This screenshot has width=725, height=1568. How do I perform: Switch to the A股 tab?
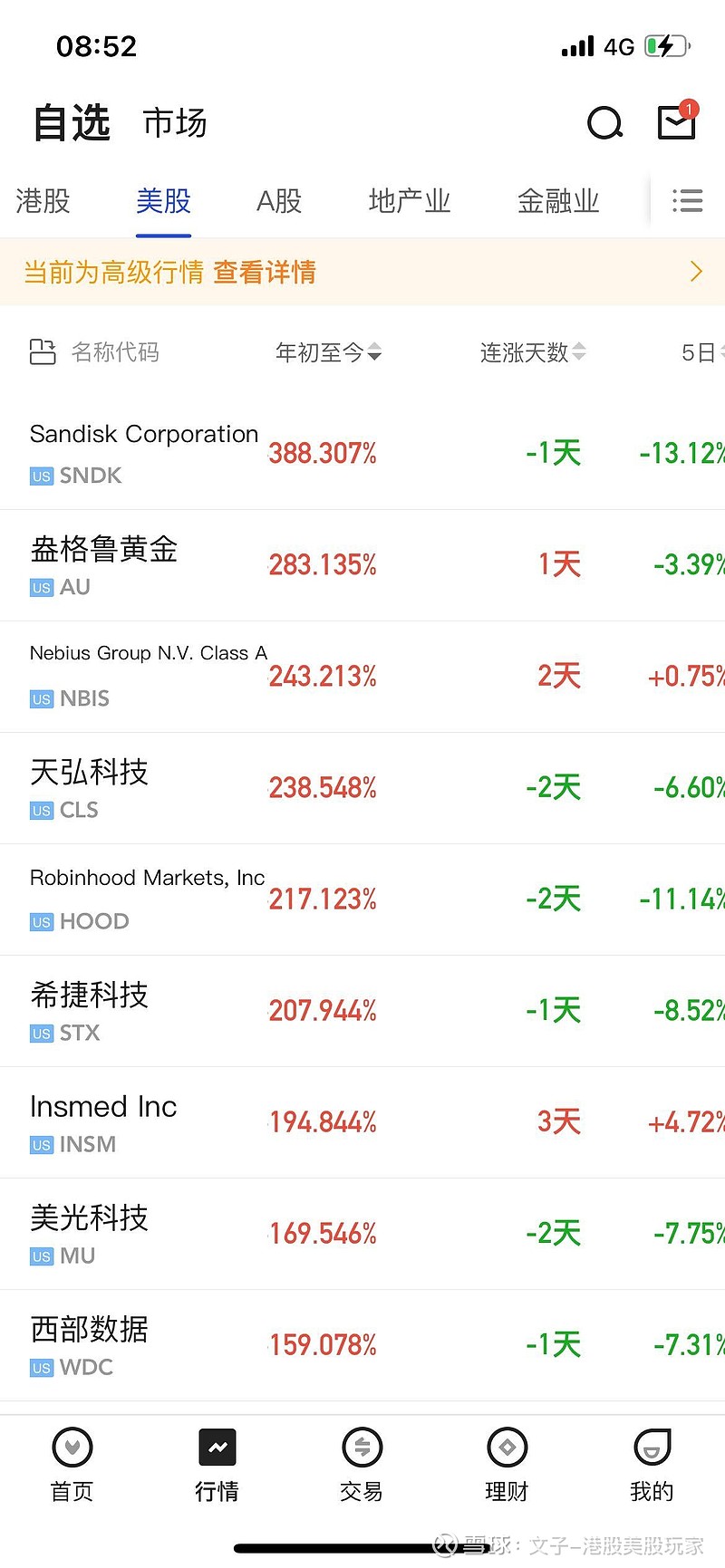coord(278,201)
